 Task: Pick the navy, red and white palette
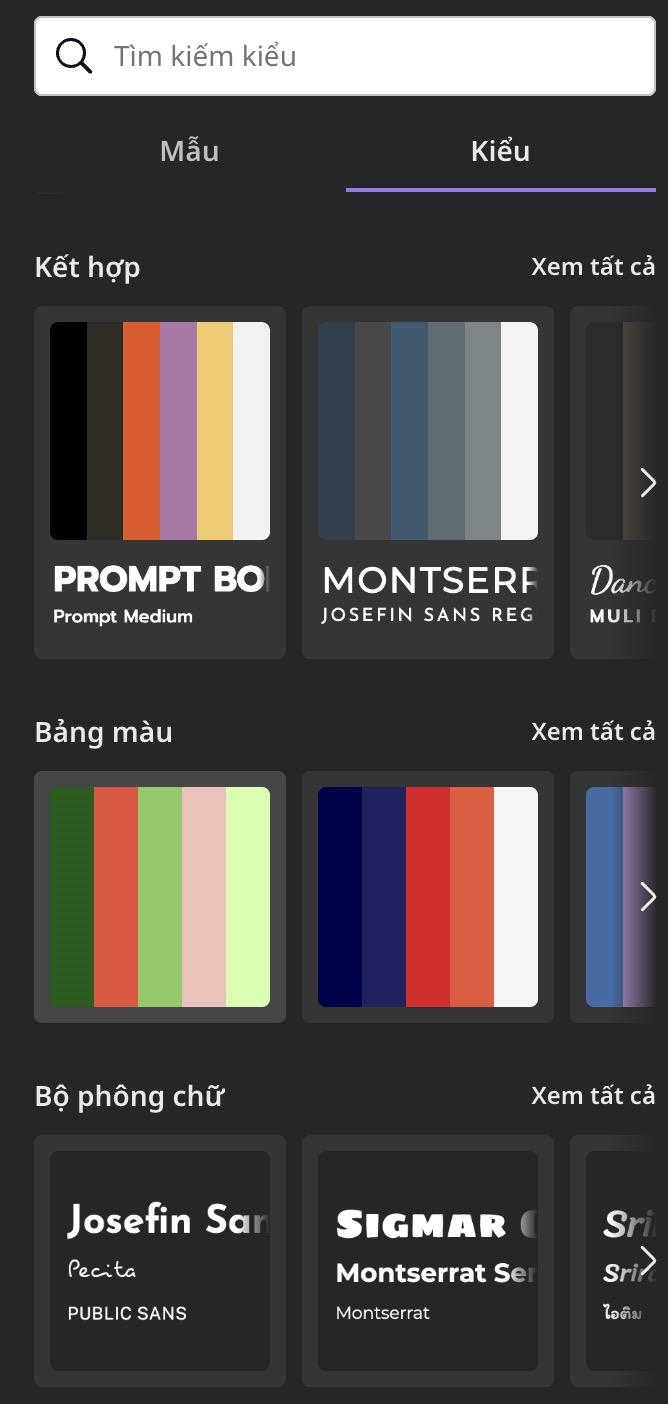coord(428,897)
